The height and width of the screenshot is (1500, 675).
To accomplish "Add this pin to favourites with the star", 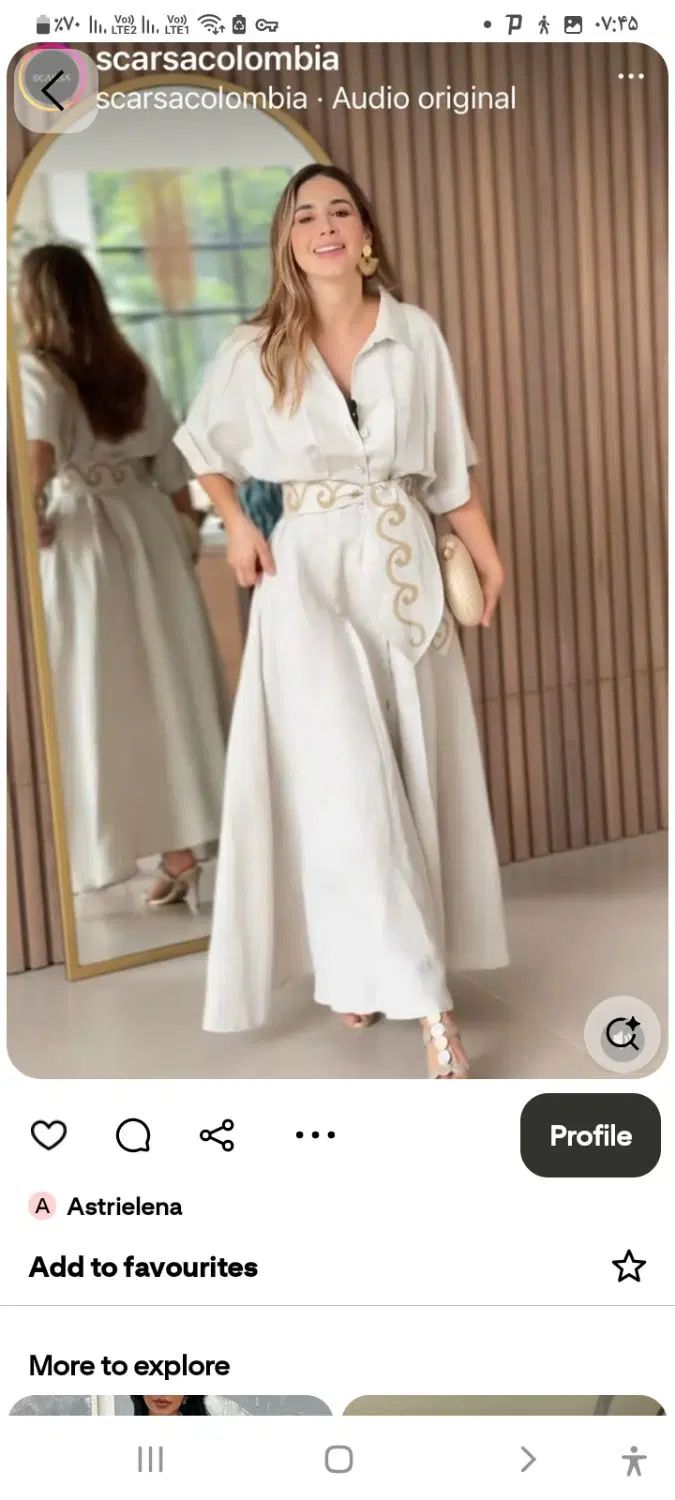I will pyautogui.click(x=628, y=1266).
